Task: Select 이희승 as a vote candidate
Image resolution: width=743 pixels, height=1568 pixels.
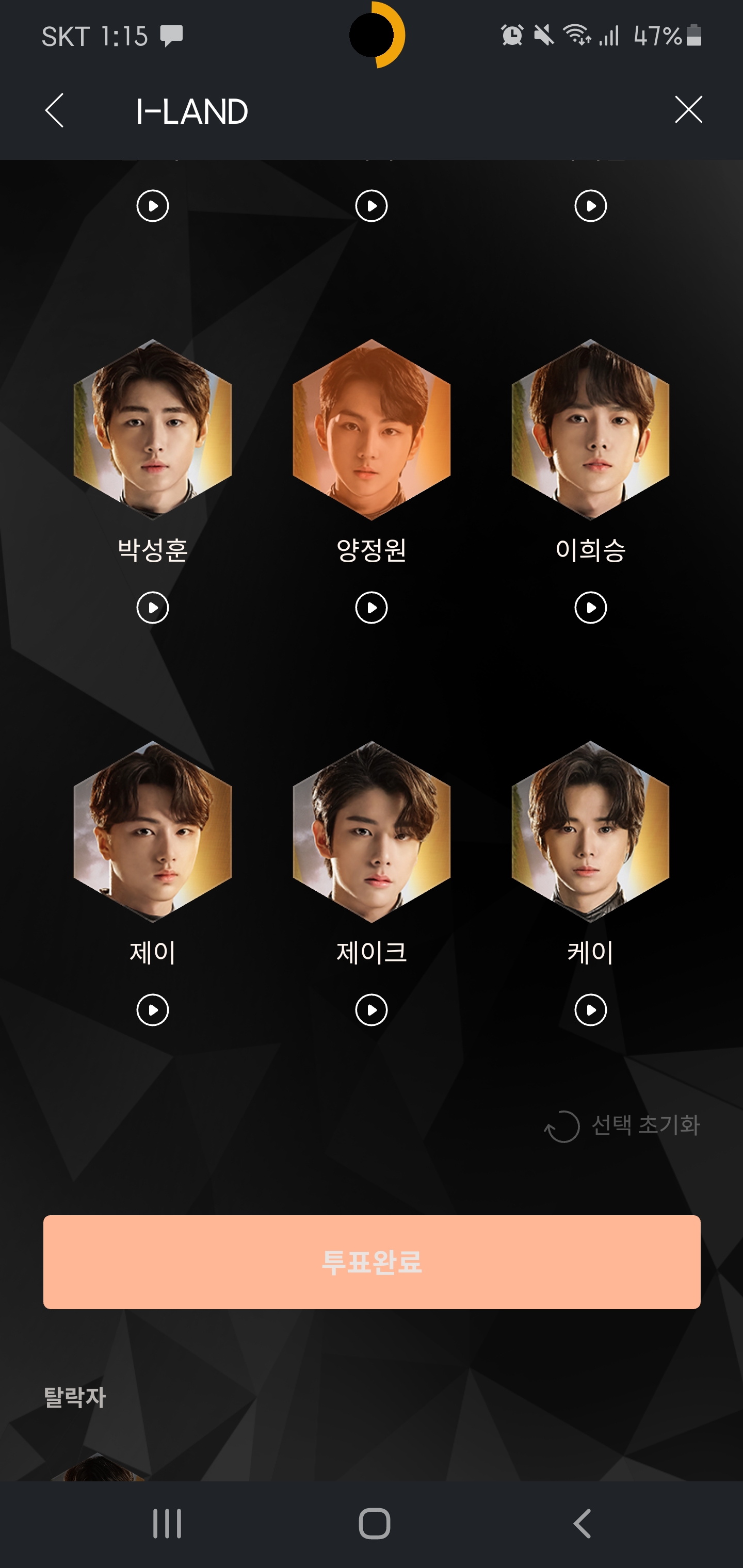Action: (590, 430)
